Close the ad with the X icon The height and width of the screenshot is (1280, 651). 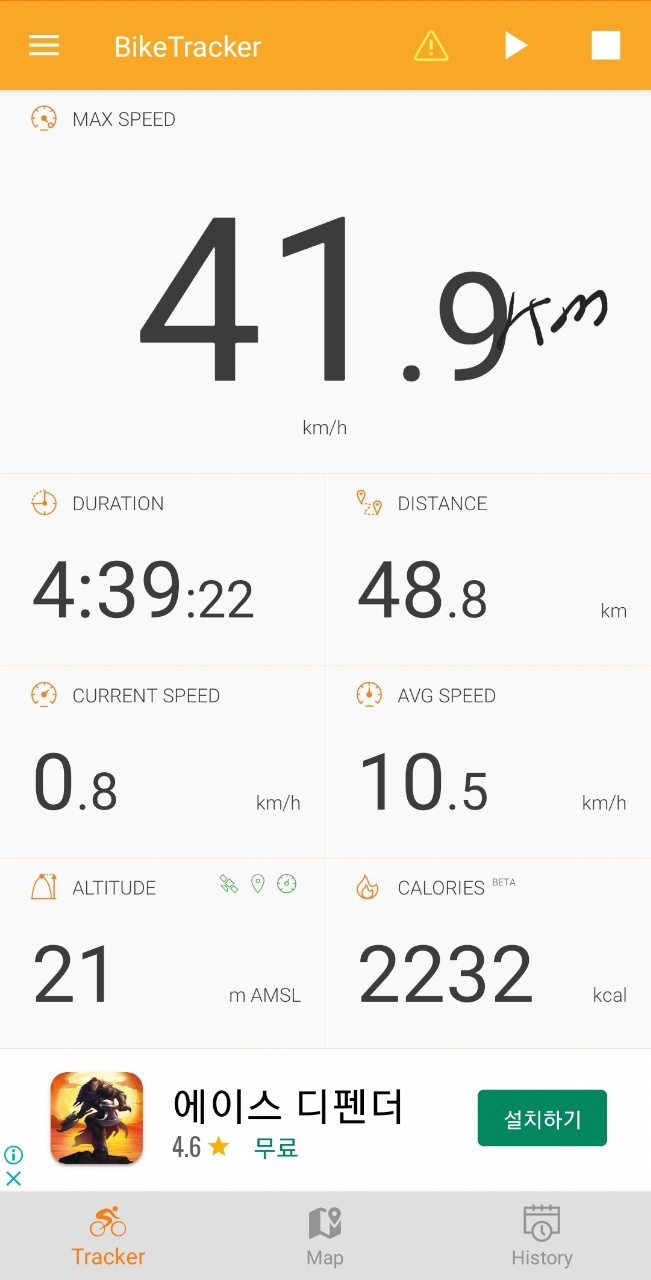pos(14,1178)
